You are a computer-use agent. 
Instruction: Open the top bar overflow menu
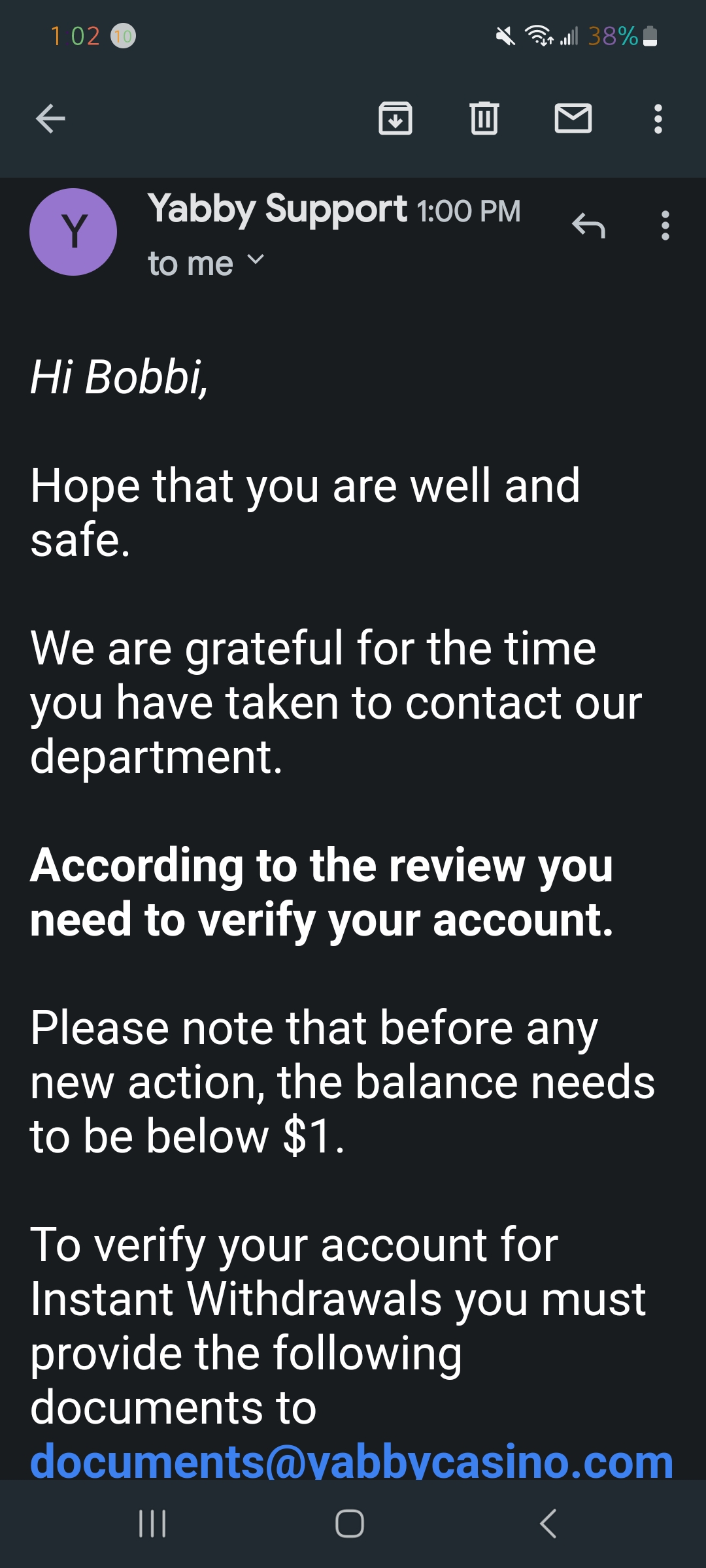658,119
